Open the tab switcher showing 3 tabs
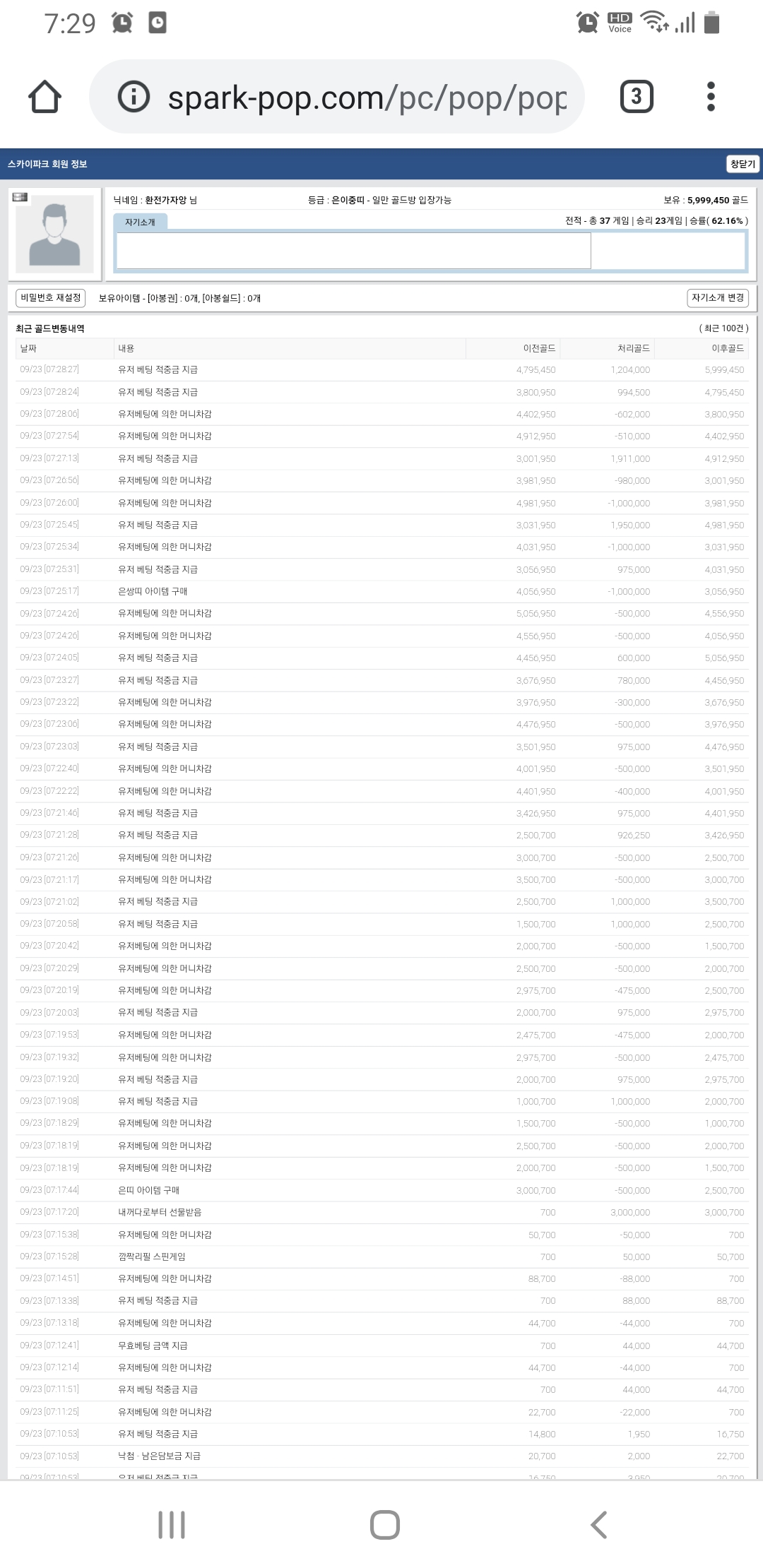This screenshot has height=1568, width=763. click(x=637, y=97)
